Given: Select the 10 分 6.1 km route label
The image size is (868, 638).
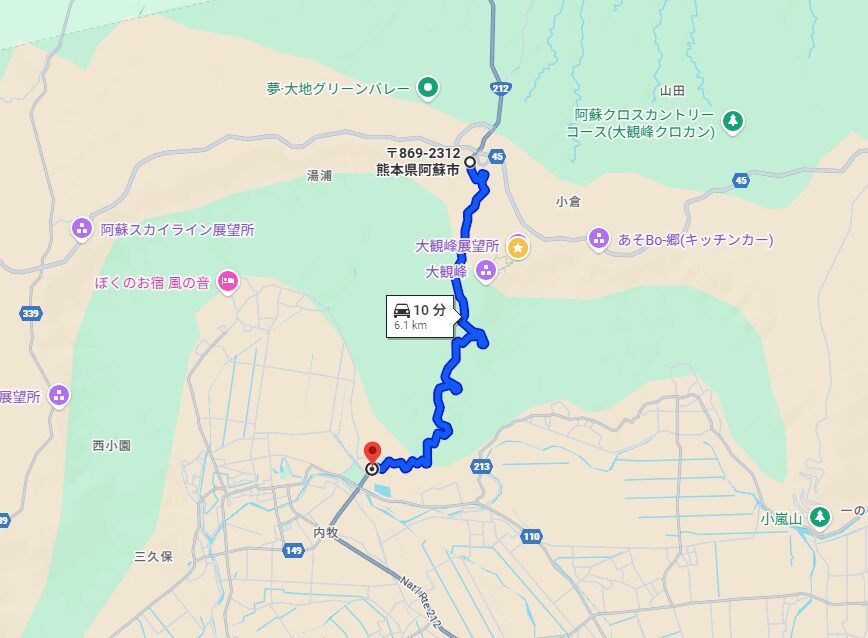Looking at the screenshot, I should click(x=422, y=315).
